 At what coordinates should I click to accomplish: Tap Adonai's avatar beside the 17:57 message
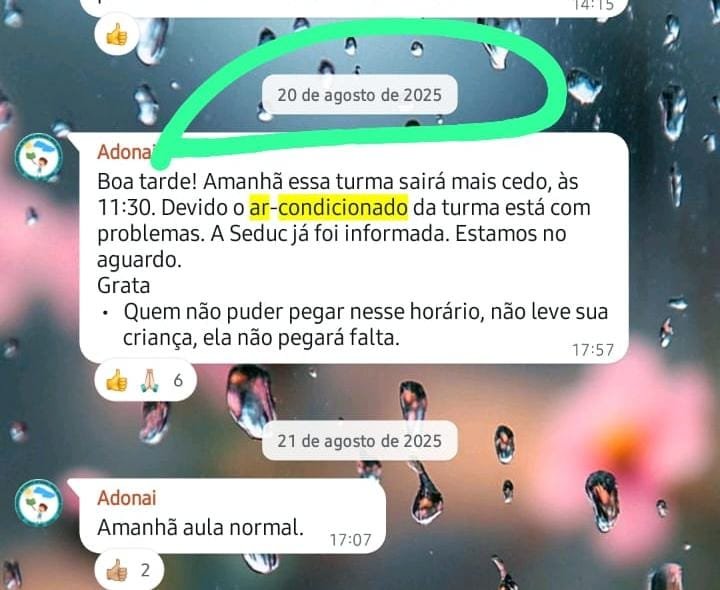coord(39,158)
